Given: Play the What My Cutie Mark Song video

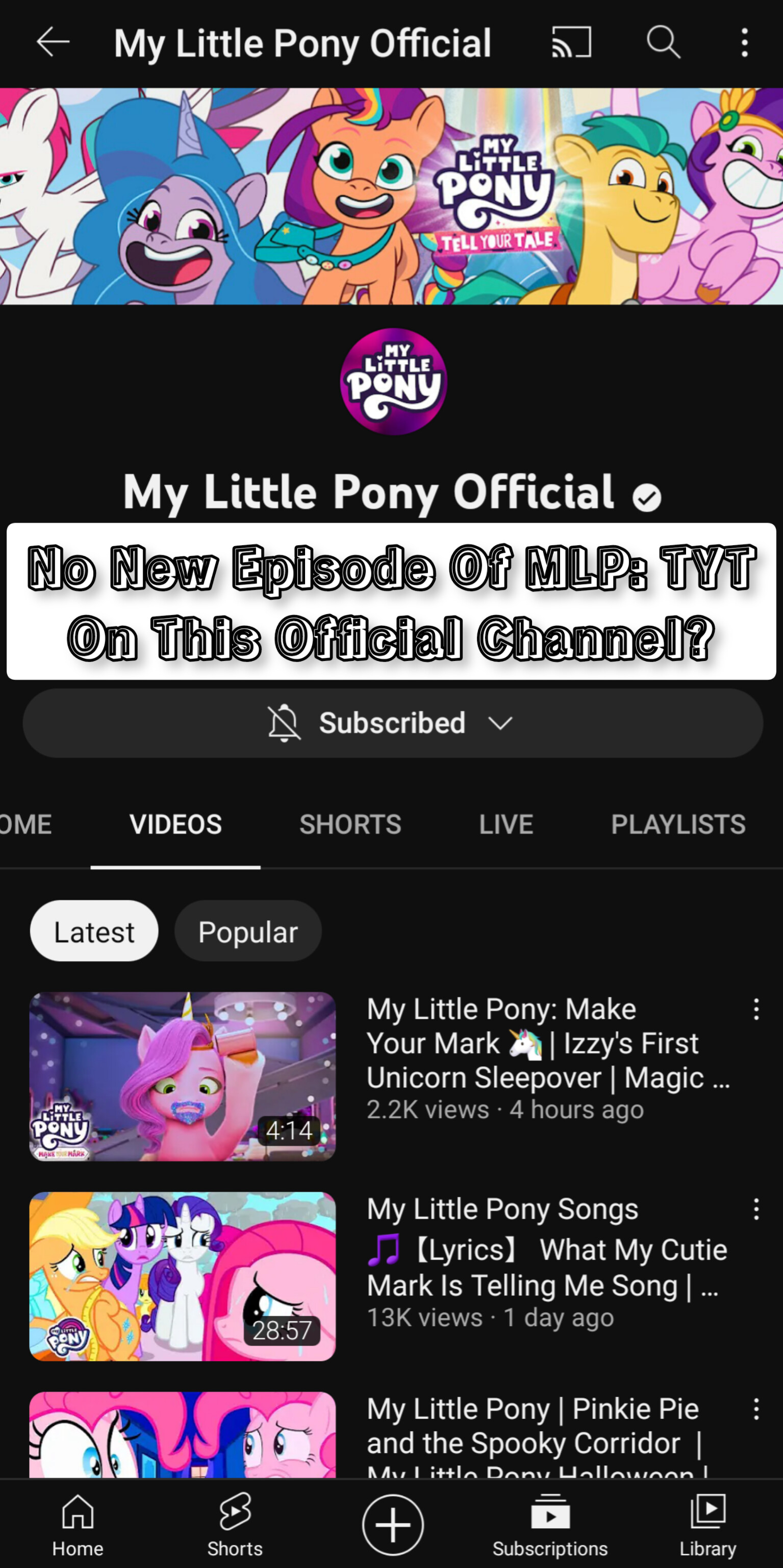Looking at the screenshot, I should (x=183, y=1276).
